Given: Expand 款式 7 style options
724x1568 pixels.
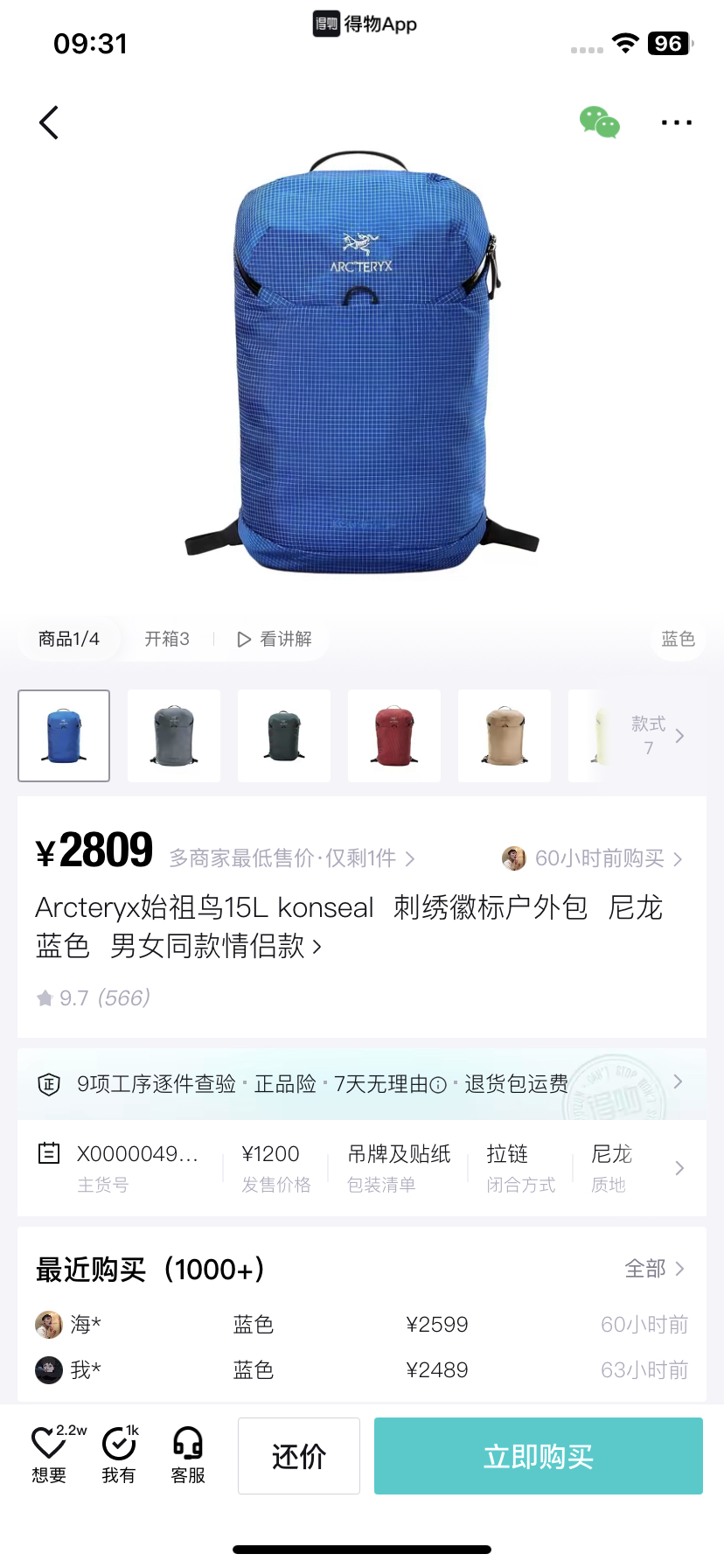Looking at the screenshot, I should [658, 735].
